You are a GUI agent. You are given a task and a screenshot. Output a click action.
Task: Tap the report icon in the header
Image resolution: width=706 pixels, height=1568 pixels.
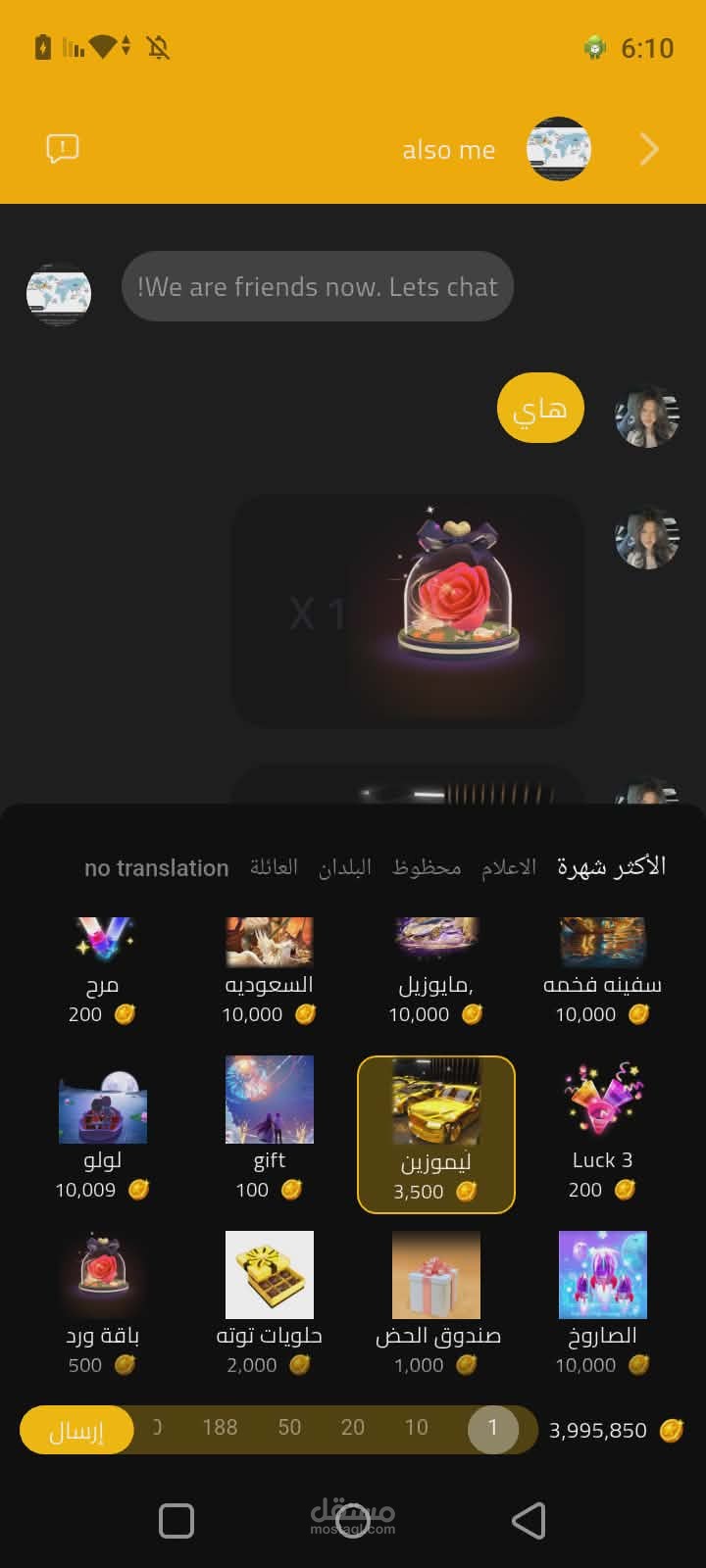click(x=63, y=149)
